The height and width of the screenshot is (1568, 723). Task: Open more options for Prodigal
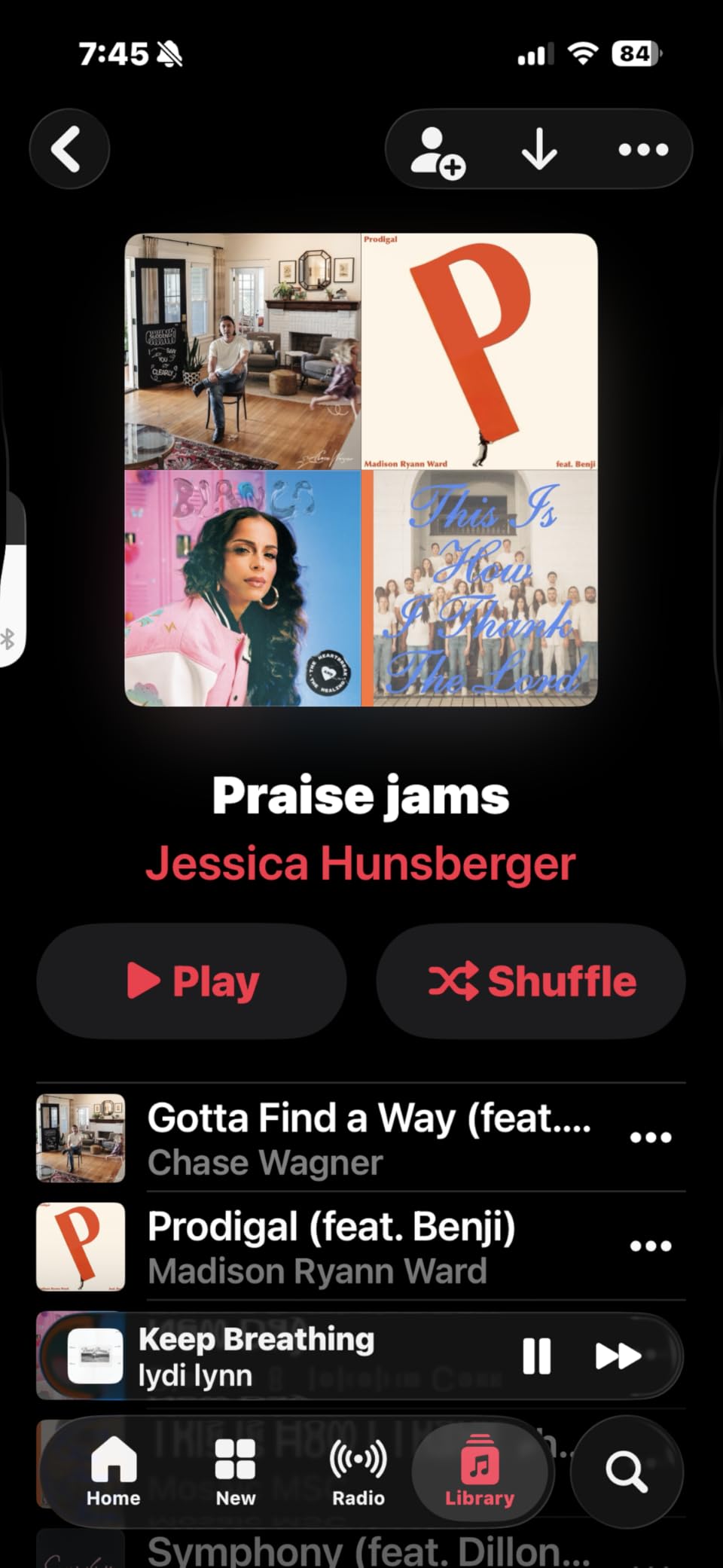(651, 1246)
